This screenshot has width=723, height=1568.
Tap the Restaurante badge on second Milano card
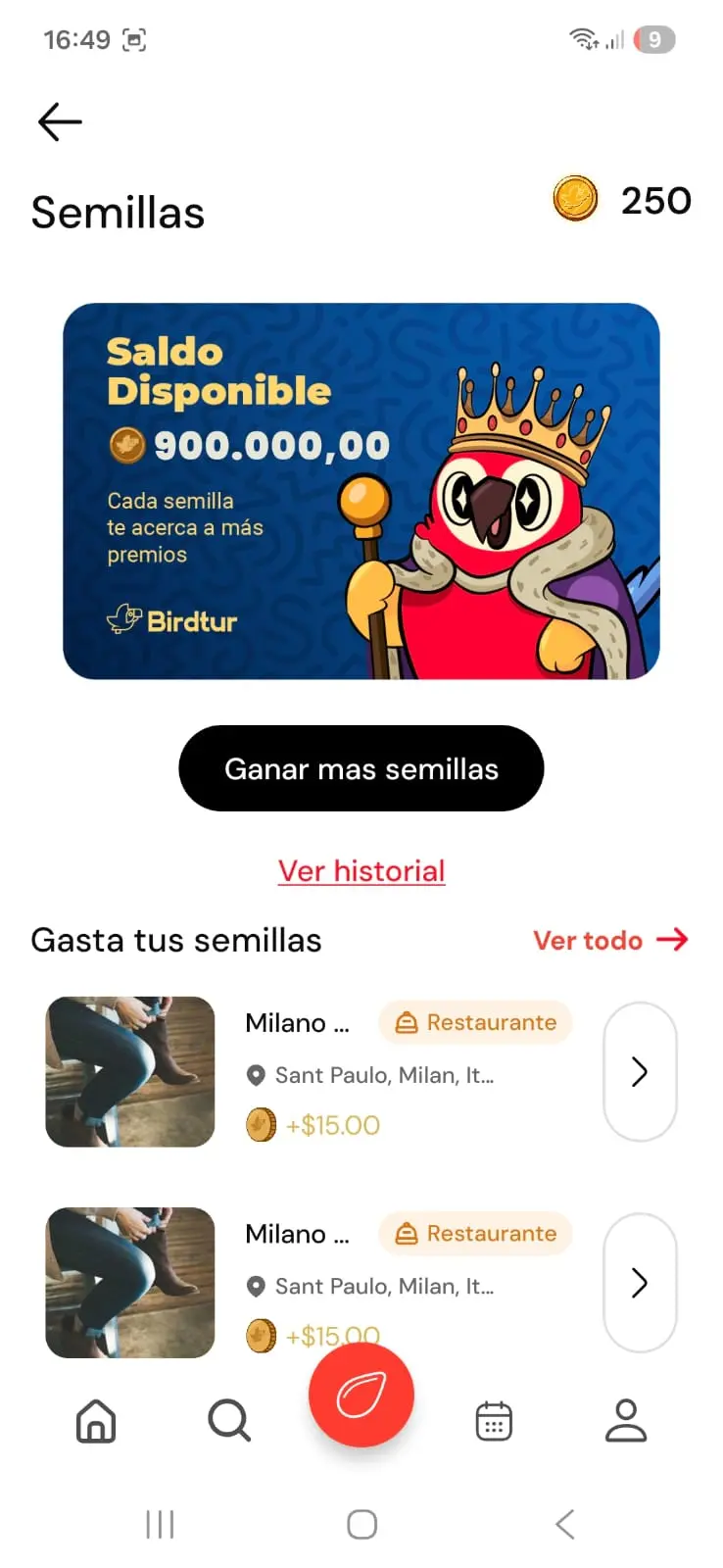click(x=475, y=1234)
